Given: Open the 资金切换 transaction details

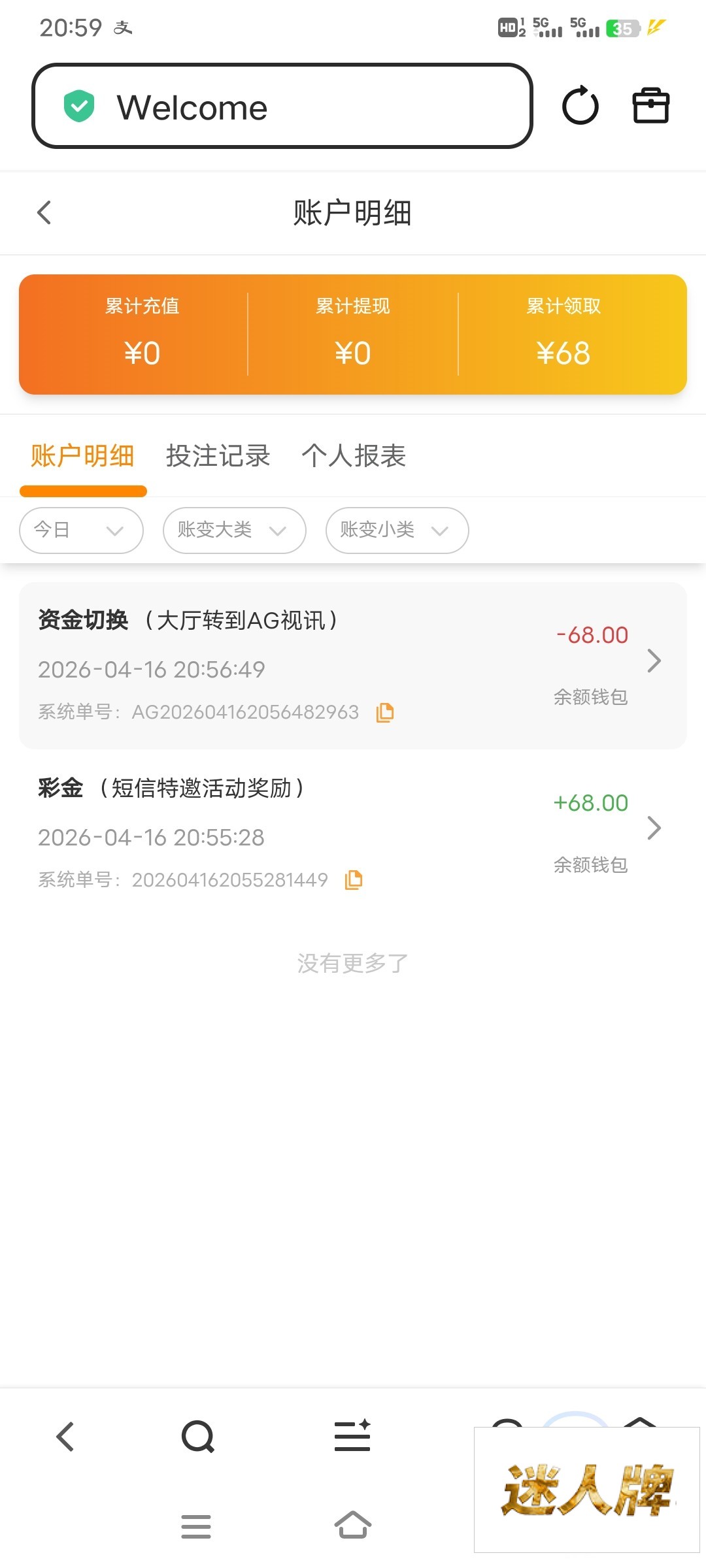Looking at the screenshot, I should click(x=654, y=661).
